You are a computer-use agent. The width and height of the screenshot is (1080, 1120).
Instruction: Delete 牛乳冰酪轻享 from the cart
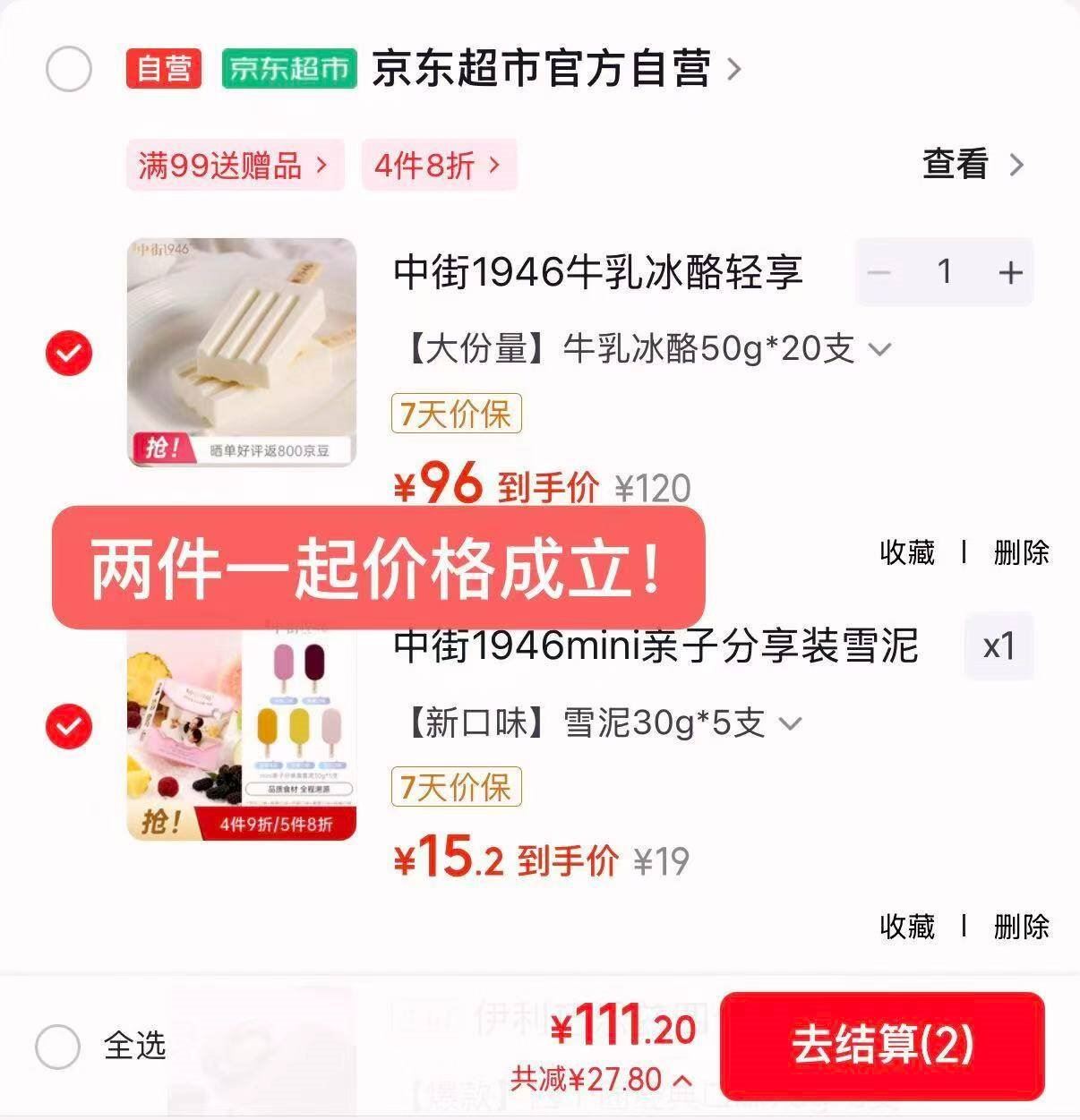[1021, 552]
